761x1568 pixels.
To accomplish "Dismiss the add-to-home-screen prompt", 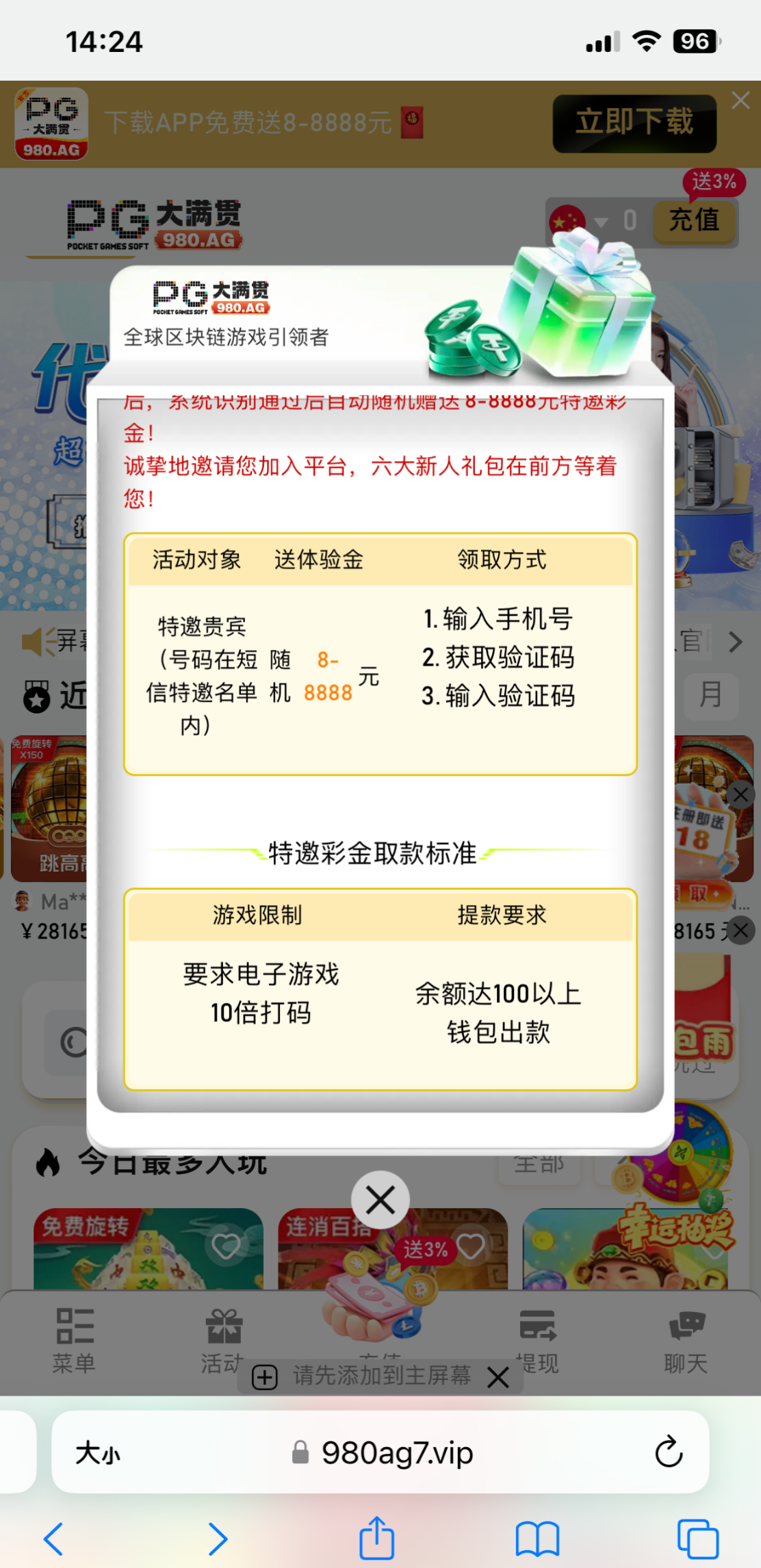I will point(498,1377).
